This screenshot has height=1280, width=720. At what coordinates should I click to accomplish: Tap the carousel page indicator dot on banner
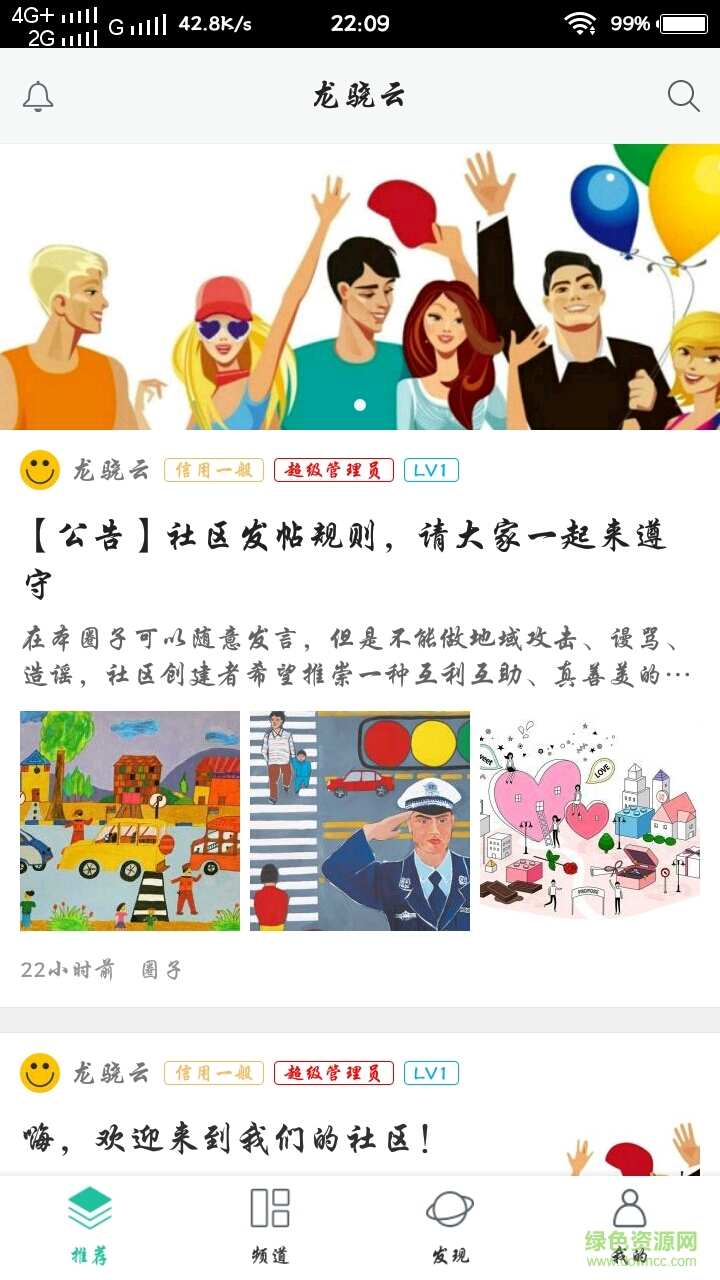pos(358,405)
